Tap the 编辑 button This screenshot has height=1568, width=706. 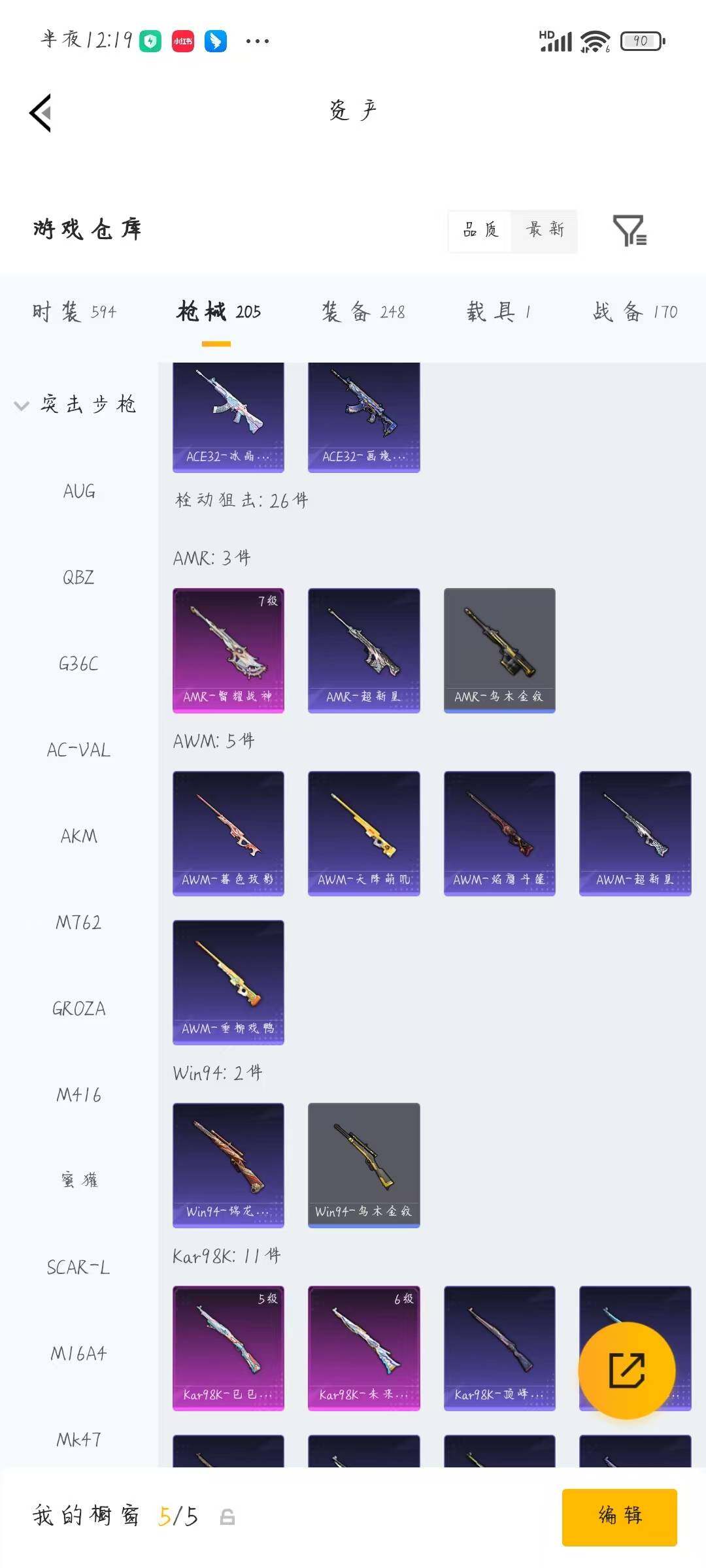(x=620, y=1517)
